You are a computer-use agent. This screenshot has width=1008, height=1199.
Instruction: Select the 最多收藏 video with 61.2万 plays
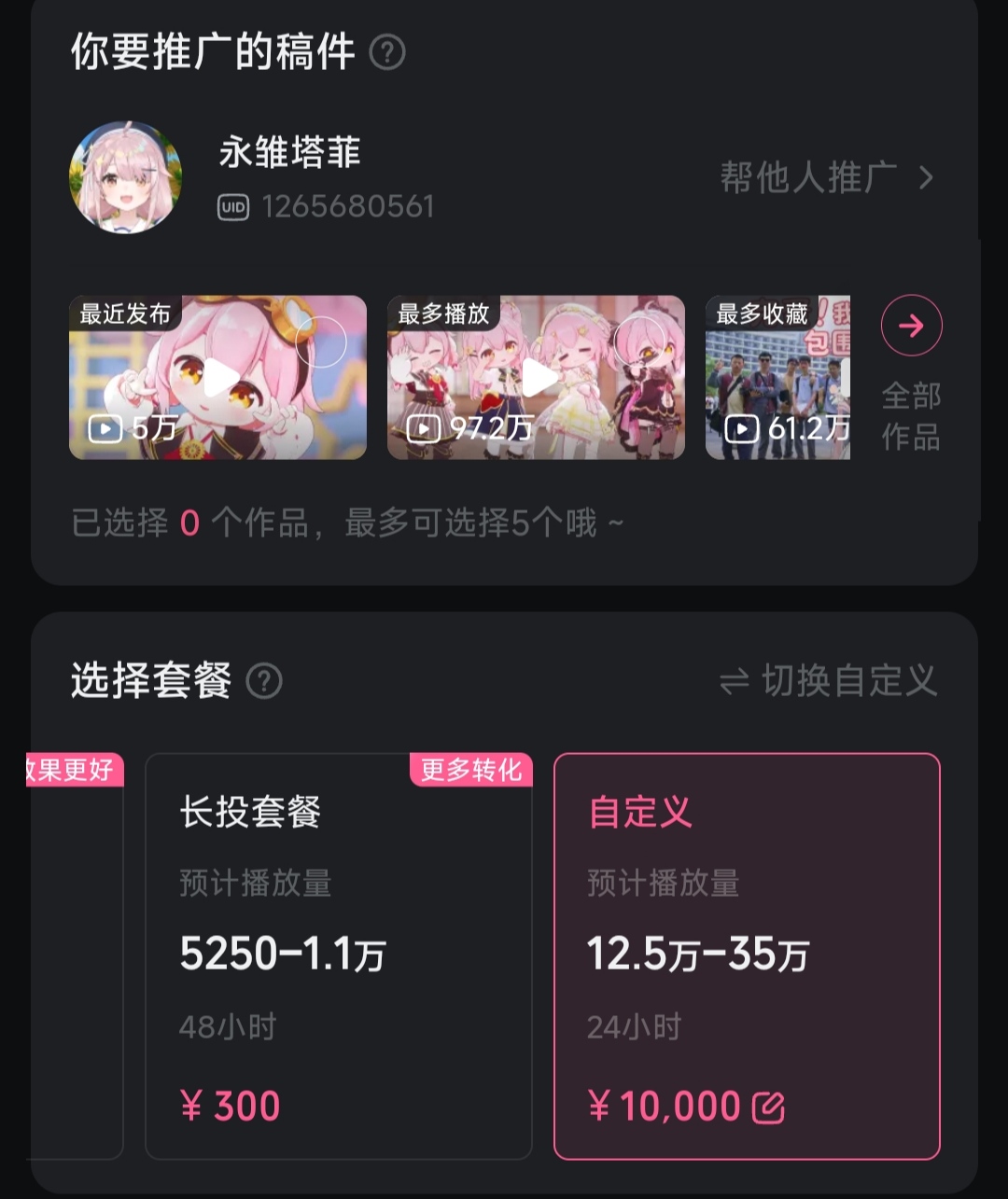777,377
